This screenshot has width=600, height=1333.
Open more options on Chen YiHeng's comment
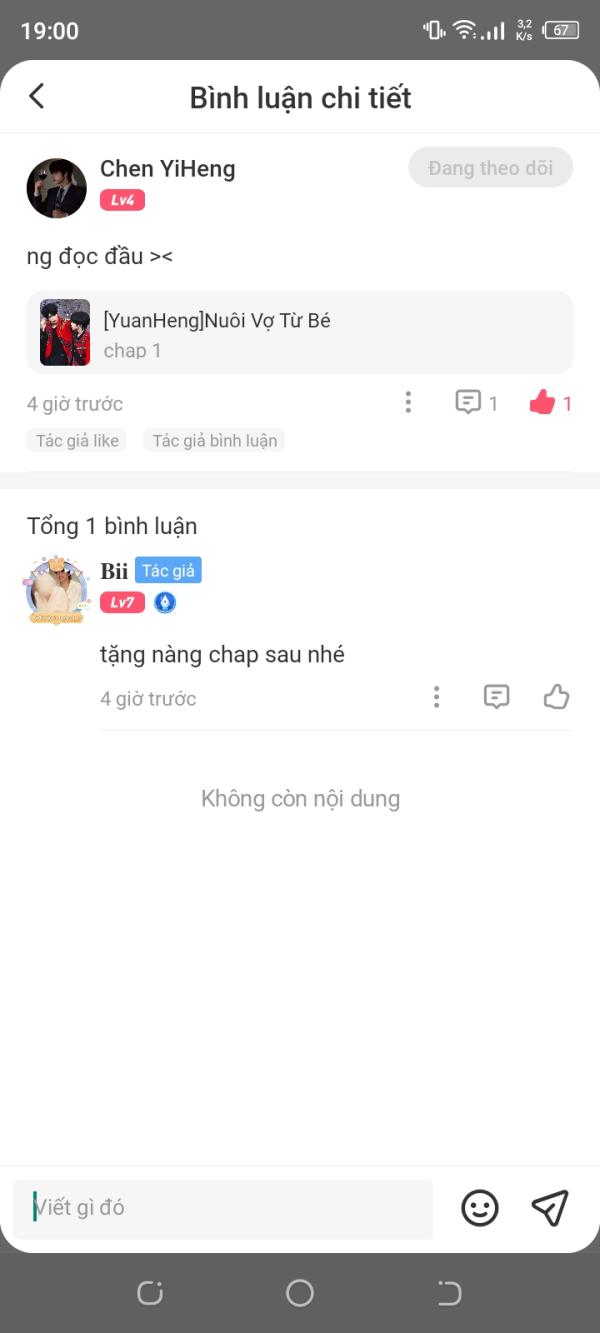(x=408, y=403)
